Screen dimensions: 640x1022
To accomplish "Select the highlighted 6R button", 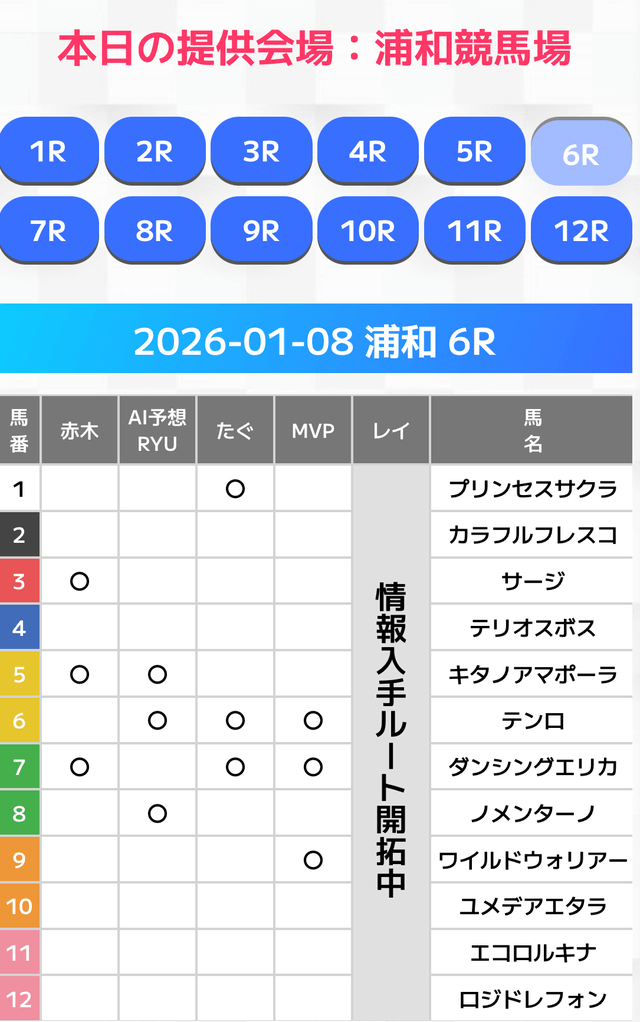I will click(x=581, y=153).
